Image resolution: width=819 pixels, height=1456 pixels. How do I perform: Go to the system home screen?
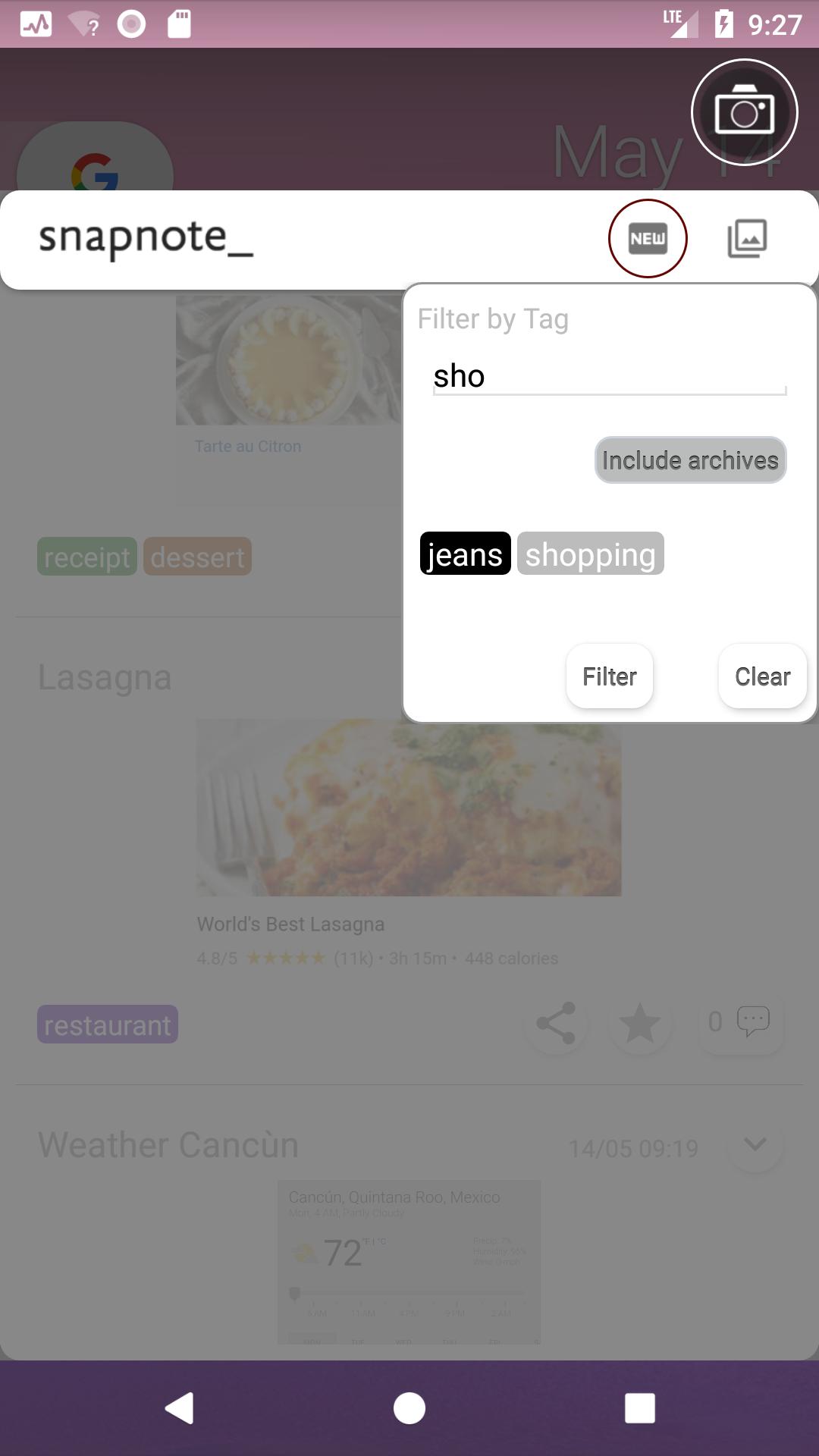pos(409,1408)
